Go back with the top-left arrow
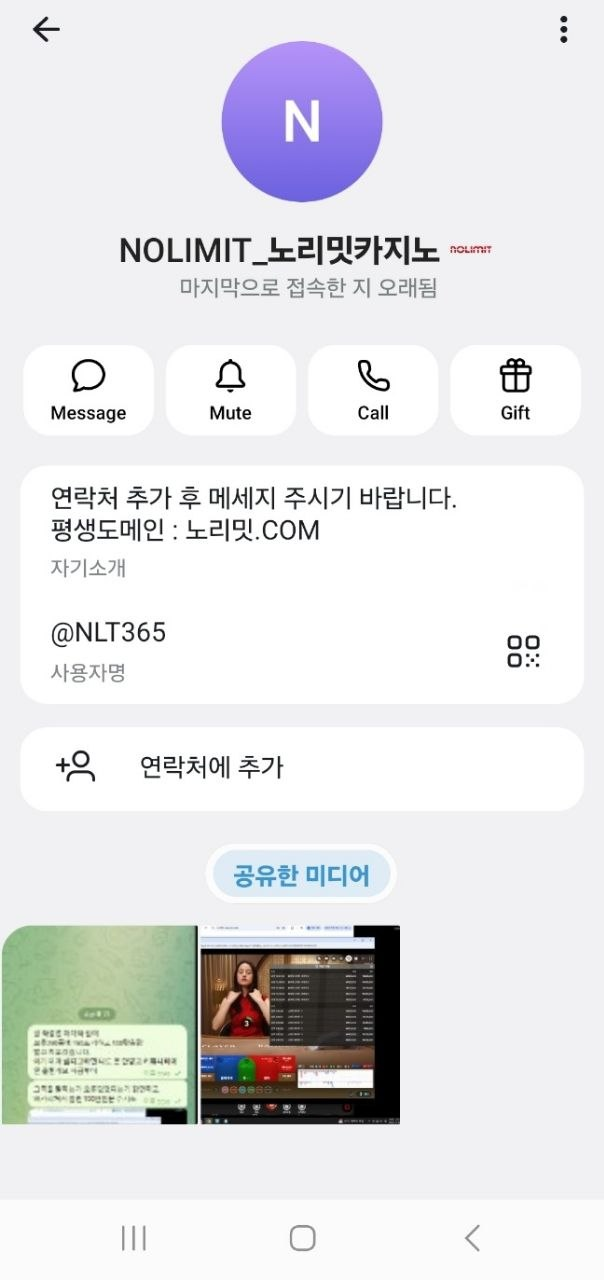Viewport: 604px width, 1280px height. coord(46,30)
